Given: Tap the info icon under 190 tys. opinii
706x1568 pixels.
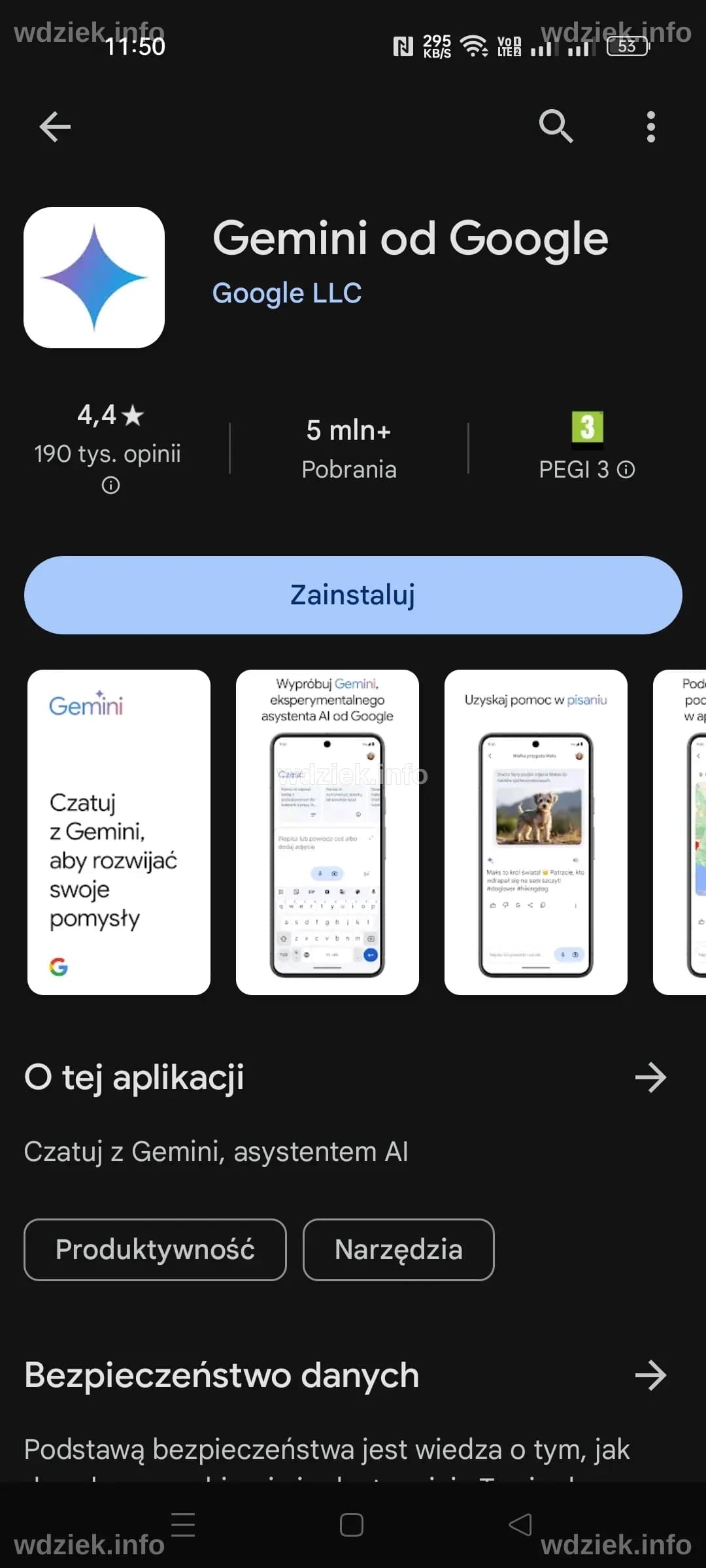Looking at the screenshot, I should pyautogui.click(x=110, y=484).
